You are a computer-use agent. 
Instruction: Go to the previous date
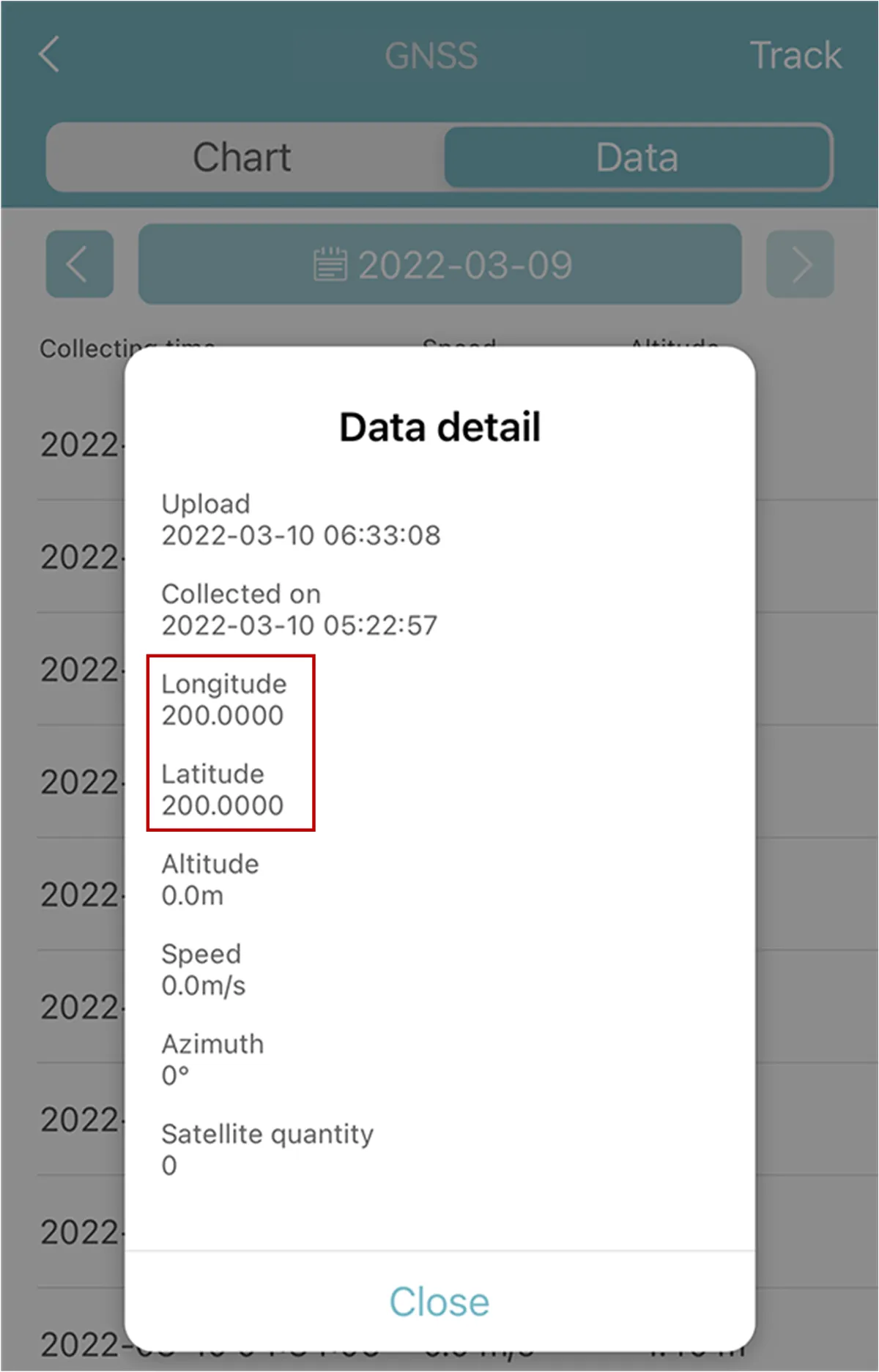[x=79, y=264]
